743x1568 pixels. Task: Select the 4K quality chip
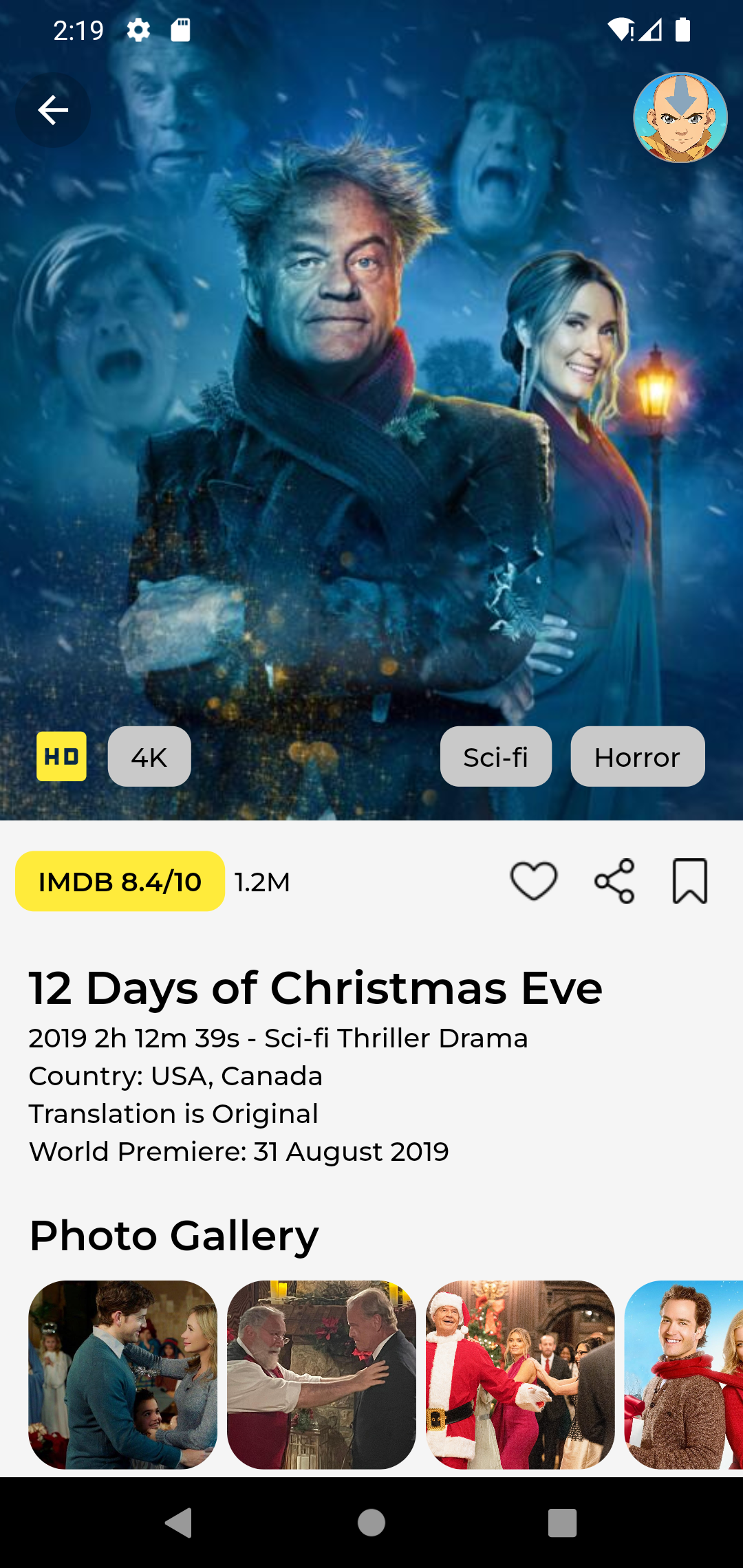tap(149, 756)
